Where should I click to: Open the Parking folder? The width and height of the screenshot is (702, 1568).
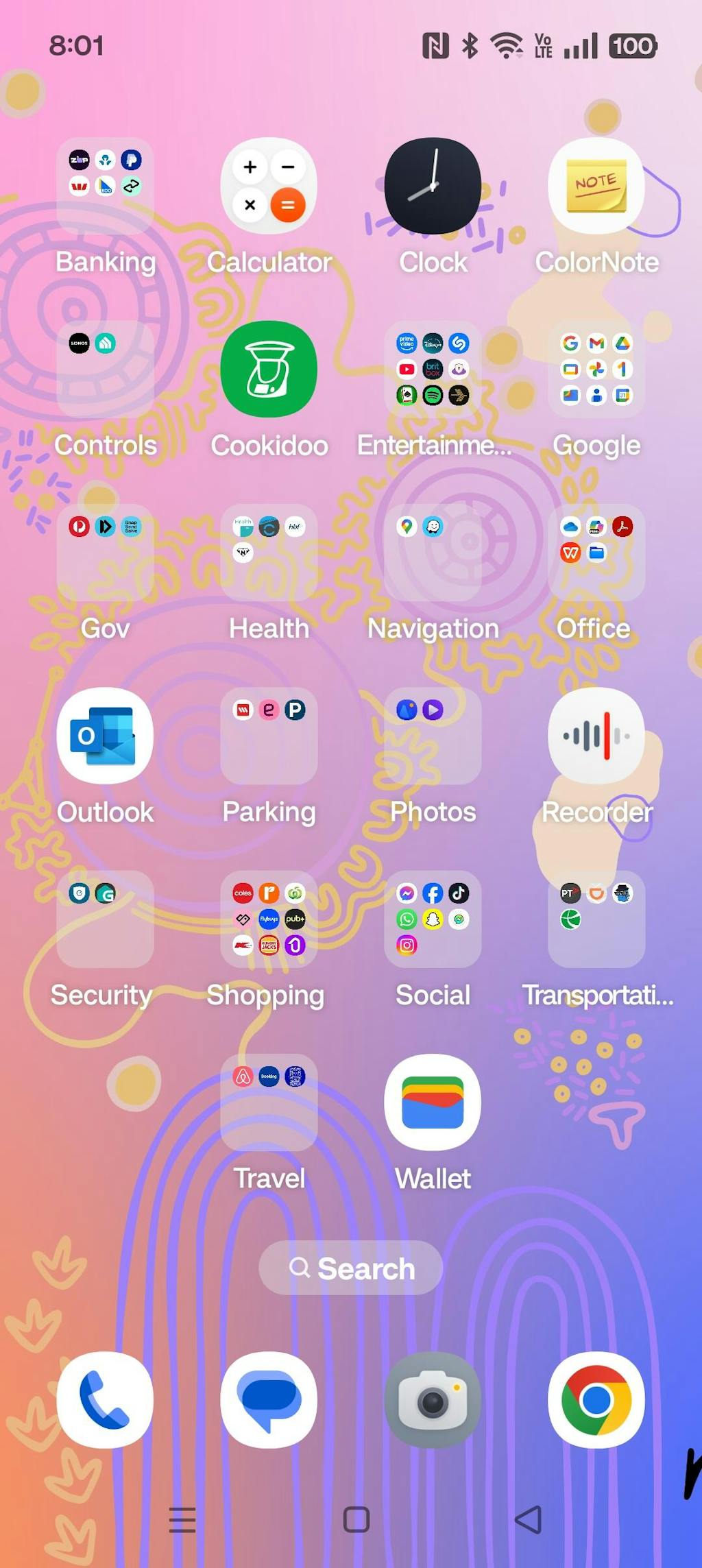click(269, 736)
